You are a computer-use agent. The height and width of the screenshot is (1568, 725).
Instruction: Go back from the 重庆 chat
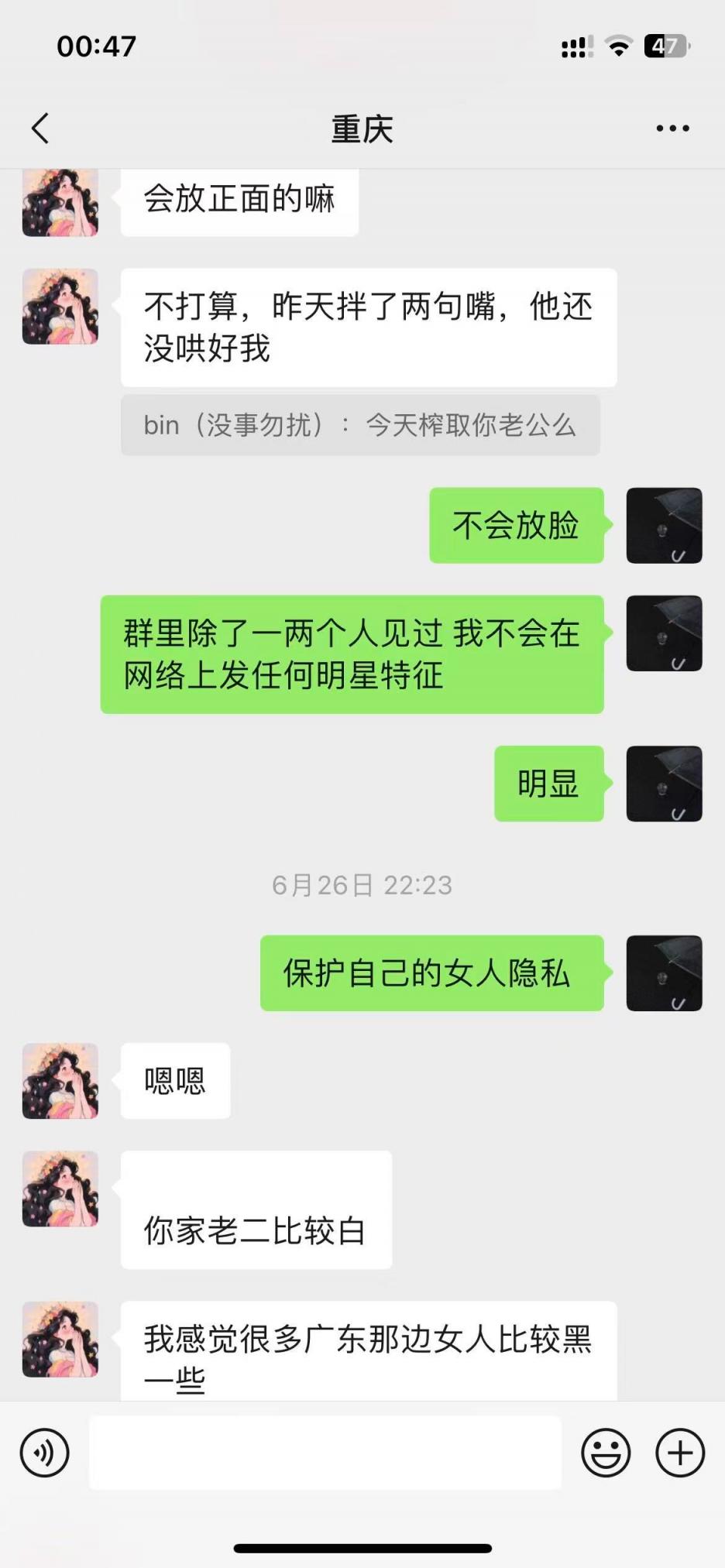[x=41, y=129]
